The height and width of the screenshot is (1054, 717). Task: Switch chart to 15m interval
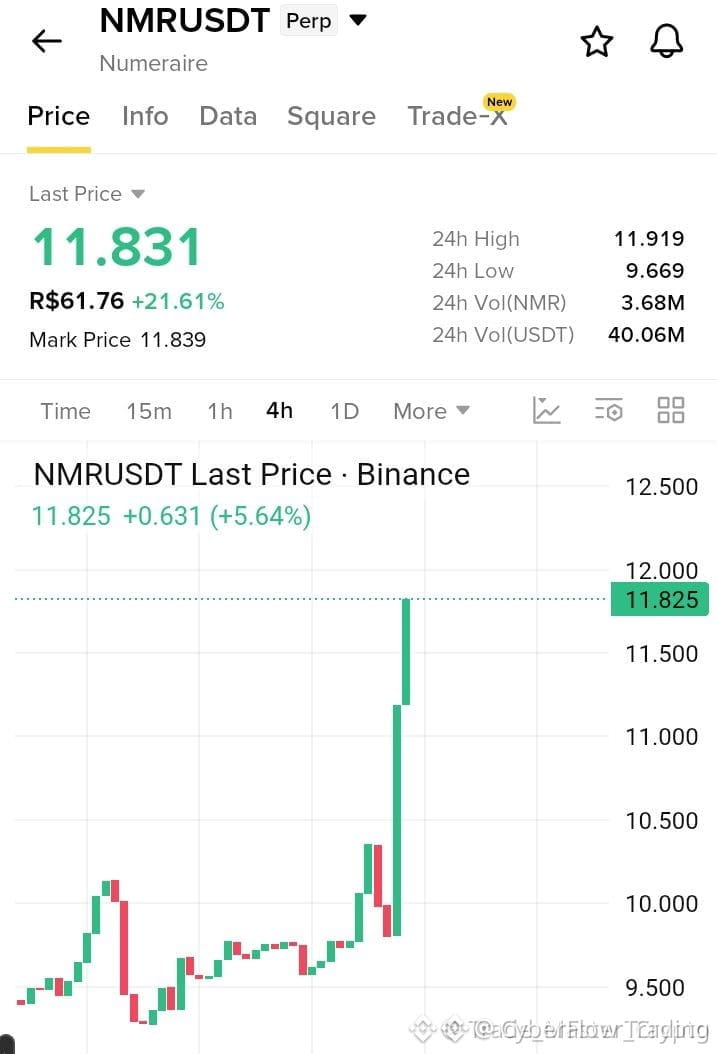tap(149, 411)
